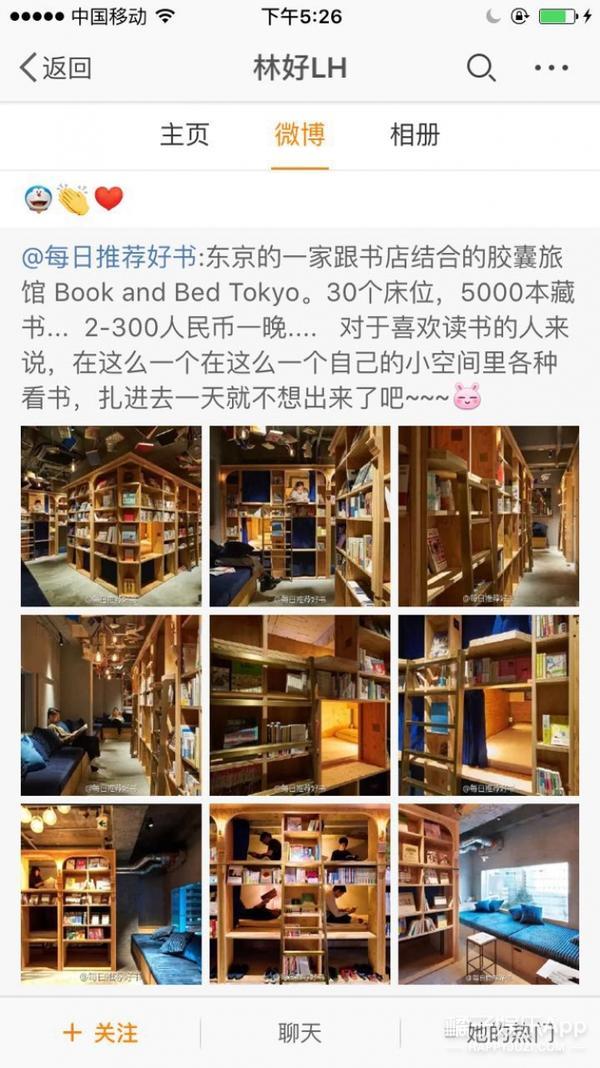Go back using 返回 button
Image resolution: width=600 pixels, height=1068 pixels.
[56, 68]
